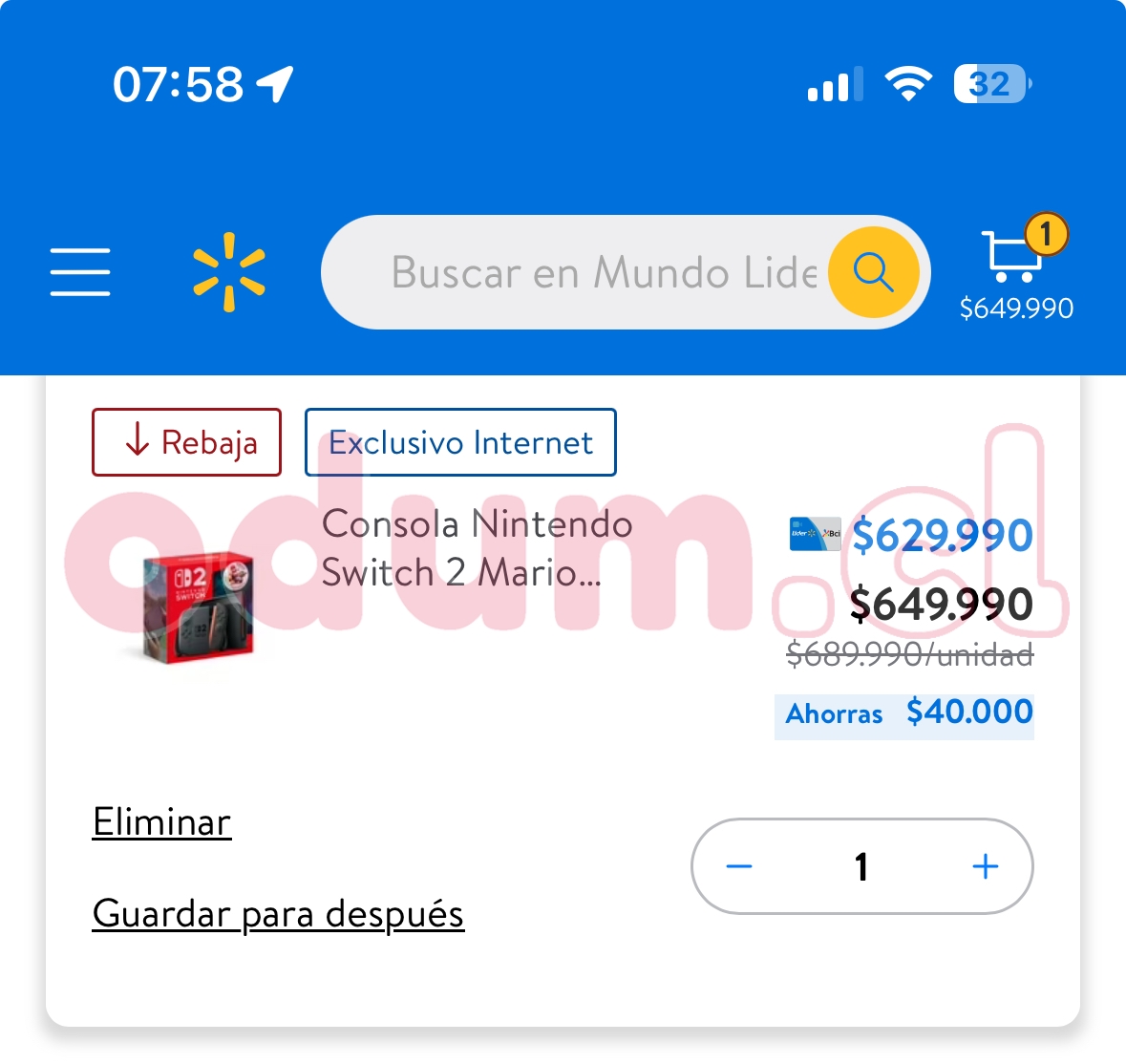Select Guardar para después
The height and width of the screenshot is (1064, 1126).
click(x=278, y=914)
